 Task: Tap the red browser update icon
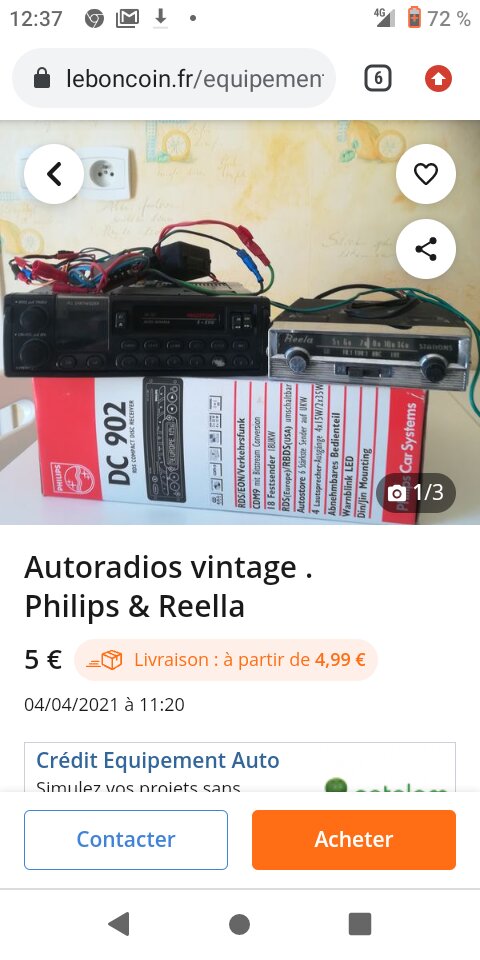438,78
